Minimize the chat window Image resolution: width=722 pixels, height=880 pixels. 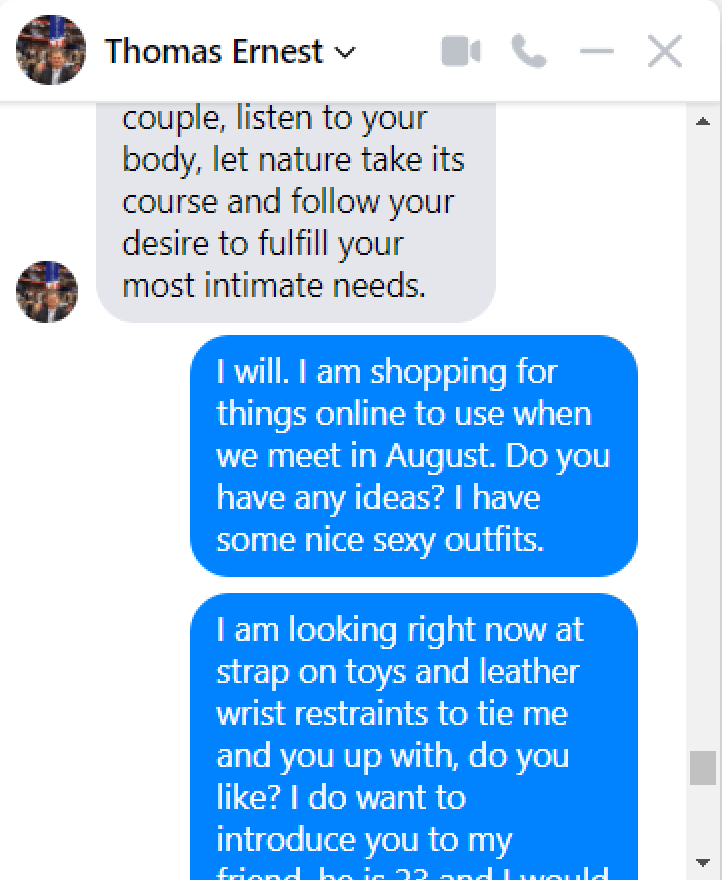[597, 52]
